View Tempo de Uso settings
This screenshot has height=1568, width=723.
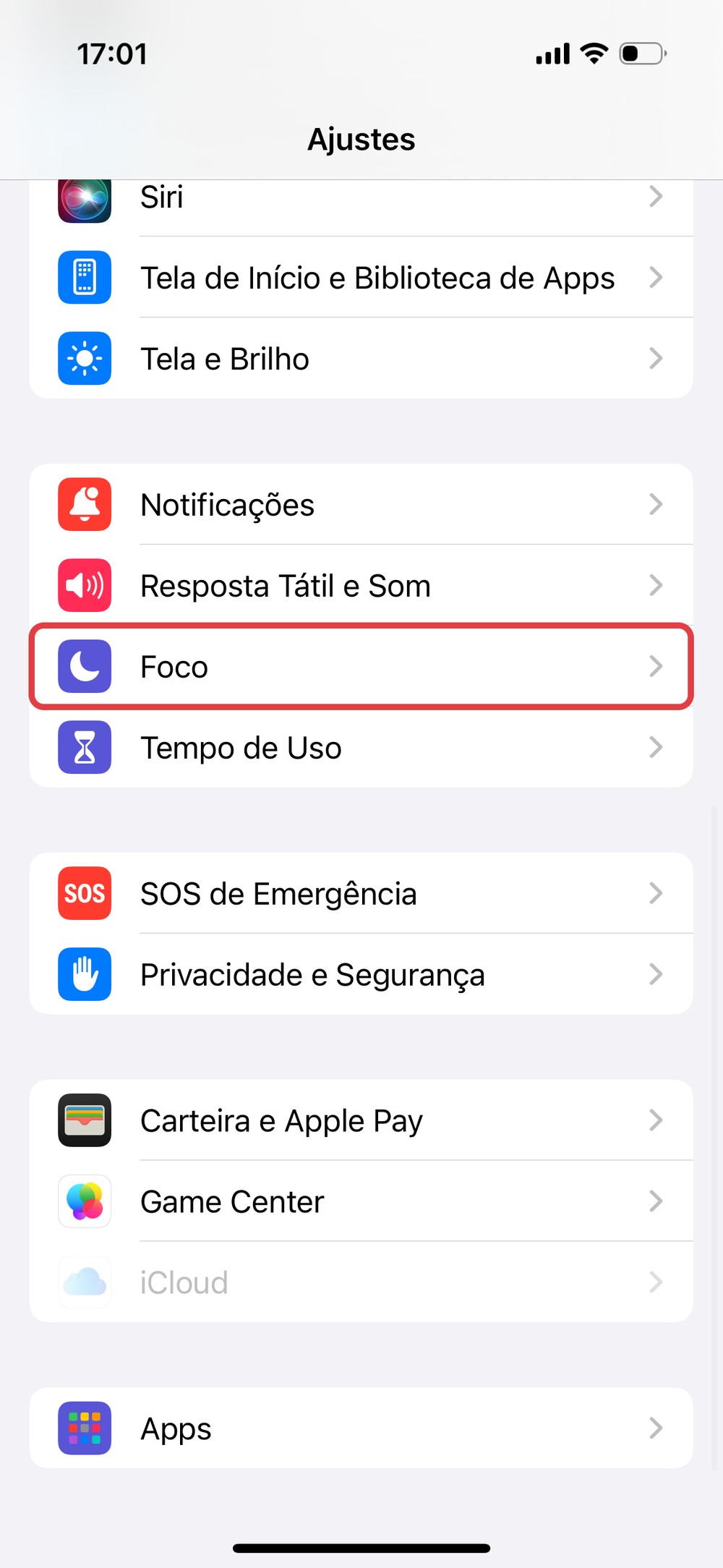pos(360,748)
